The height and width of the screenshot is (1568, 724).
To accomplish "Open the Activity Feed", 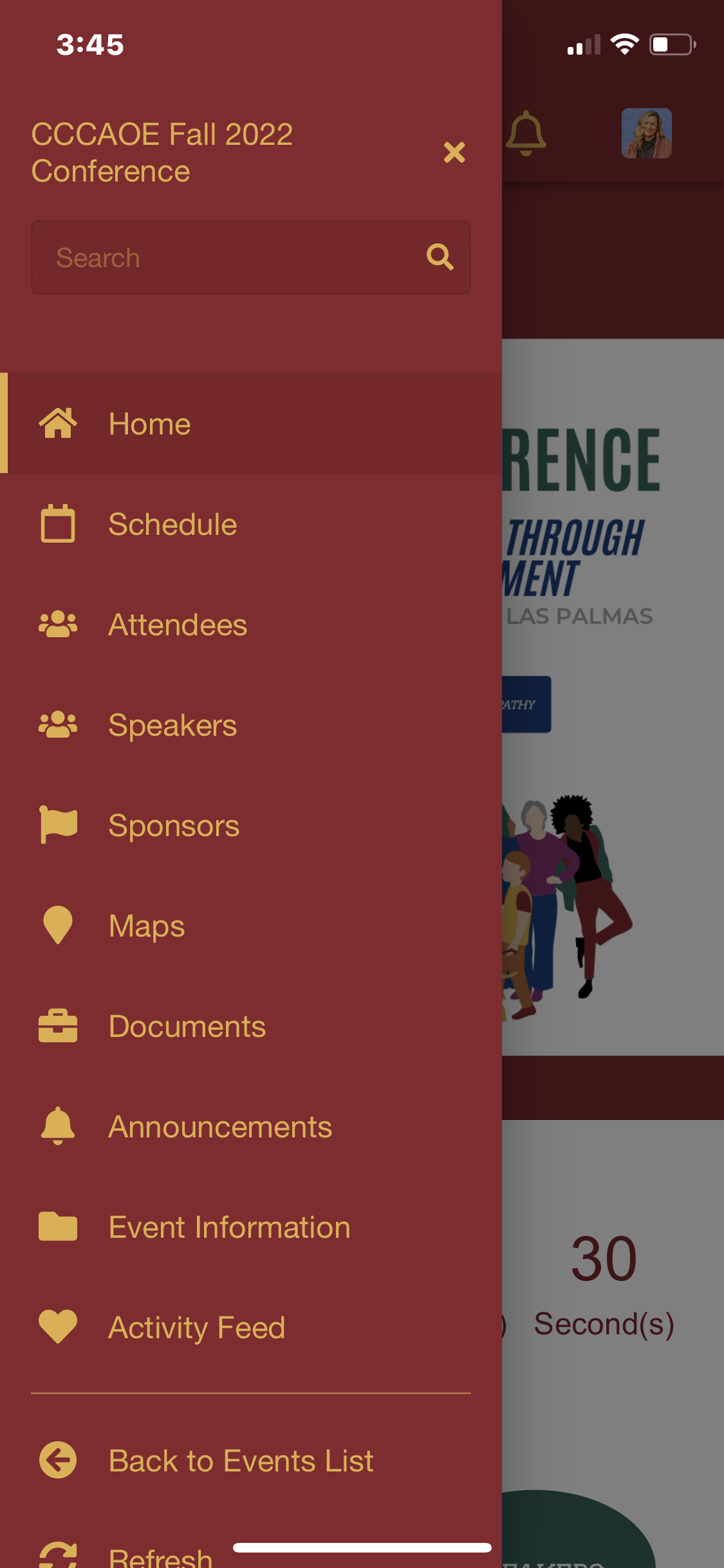I will [x=196, y=1328].
